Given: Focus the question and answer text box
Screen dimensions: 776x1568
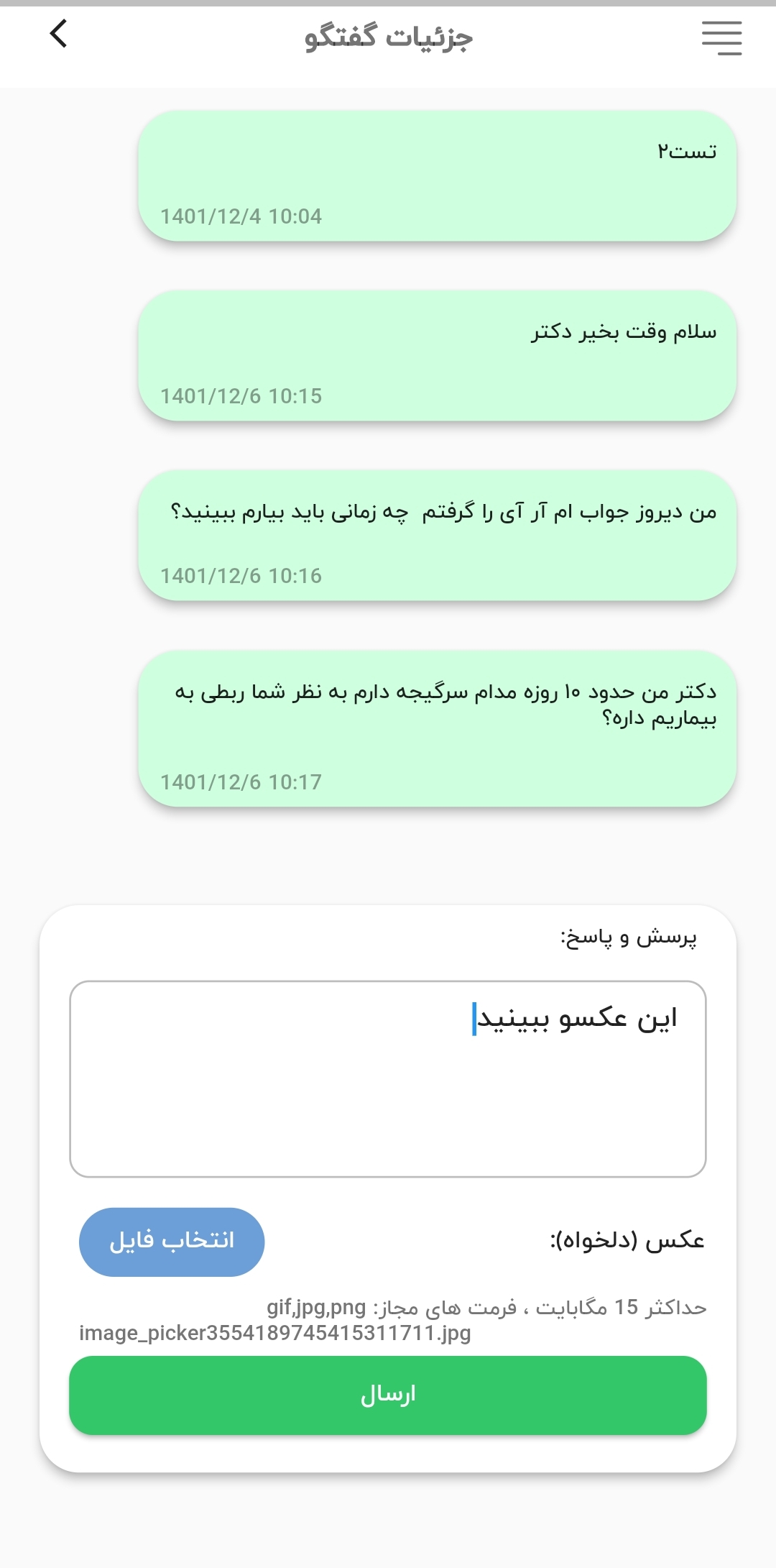Looking at the screenshot, I should [388, 1078].
